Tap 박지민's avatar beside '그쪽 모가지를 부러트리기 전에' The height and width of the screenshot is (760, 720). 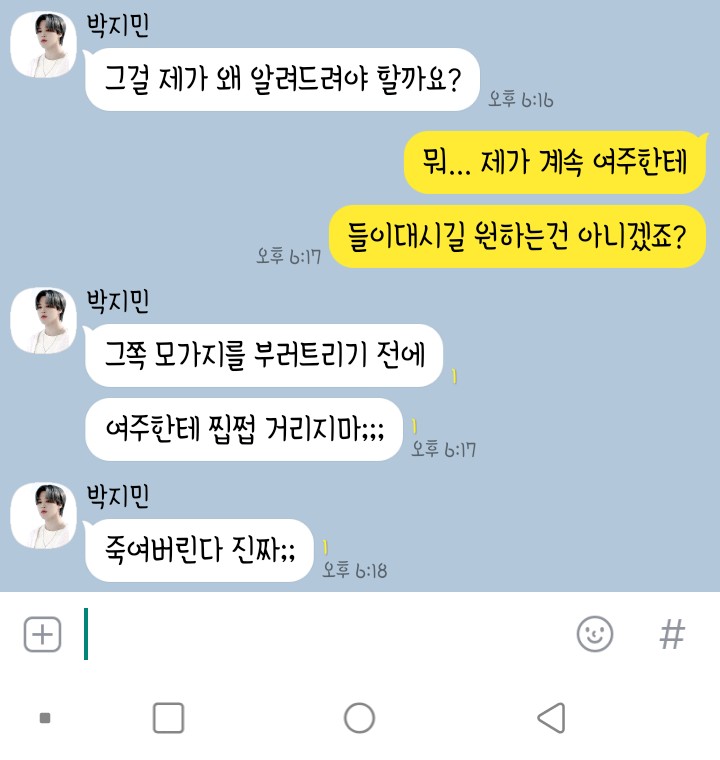[43, 320]
